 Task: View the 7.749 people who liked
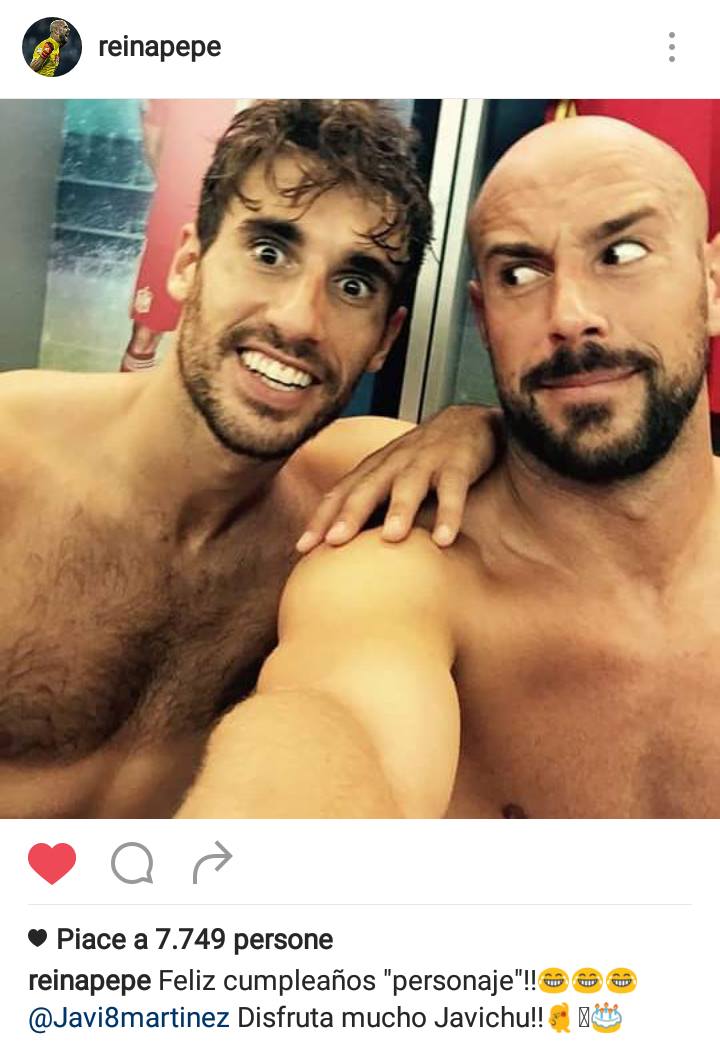point(194,940)
